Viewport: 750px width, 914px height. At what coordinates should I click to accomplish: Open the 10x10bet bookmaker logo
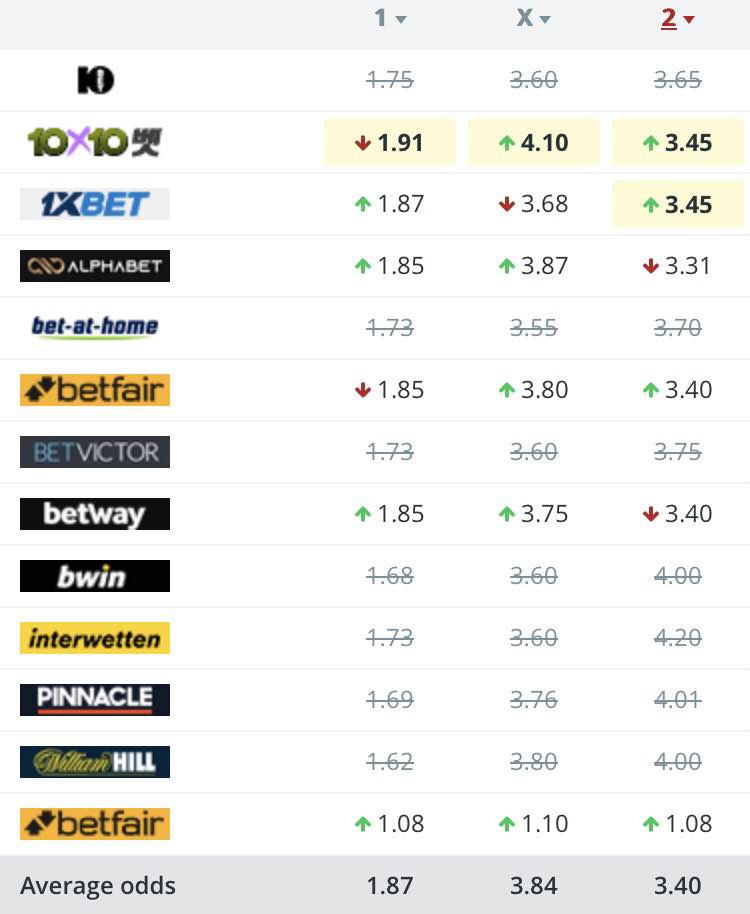[x=95, y=142]
